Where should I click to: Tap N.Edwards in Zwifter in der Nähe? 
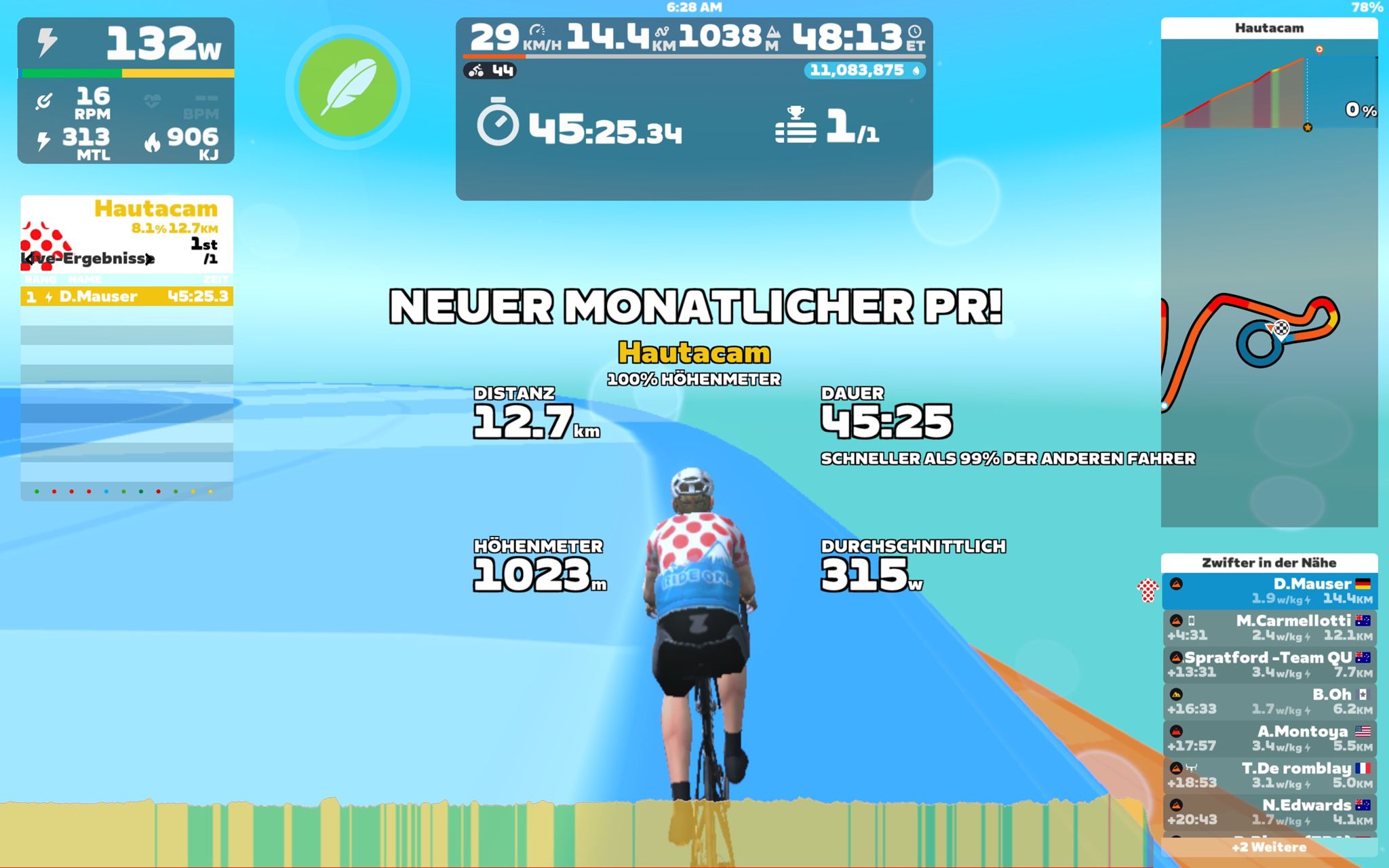tap(1269, 812)
